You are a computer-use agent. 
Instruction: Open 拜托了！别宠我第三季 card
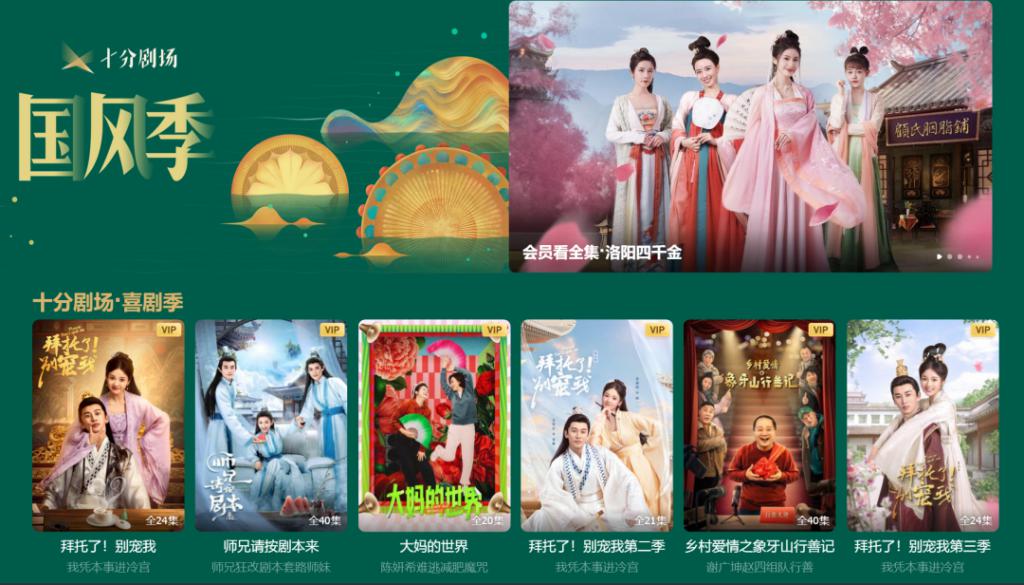(922, 425)
